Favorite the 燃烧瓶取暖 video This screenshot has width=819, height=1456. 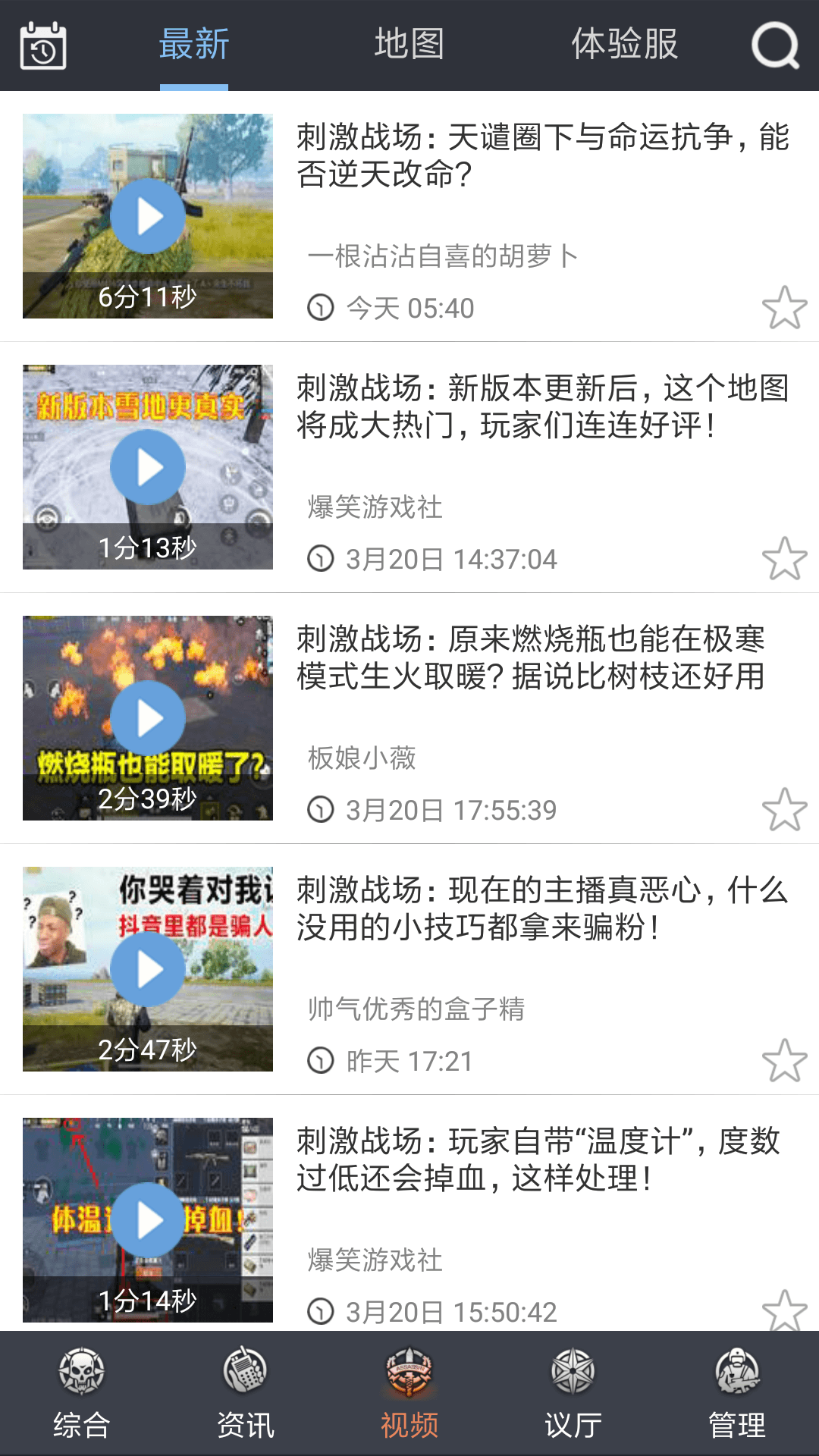[786, 810]
